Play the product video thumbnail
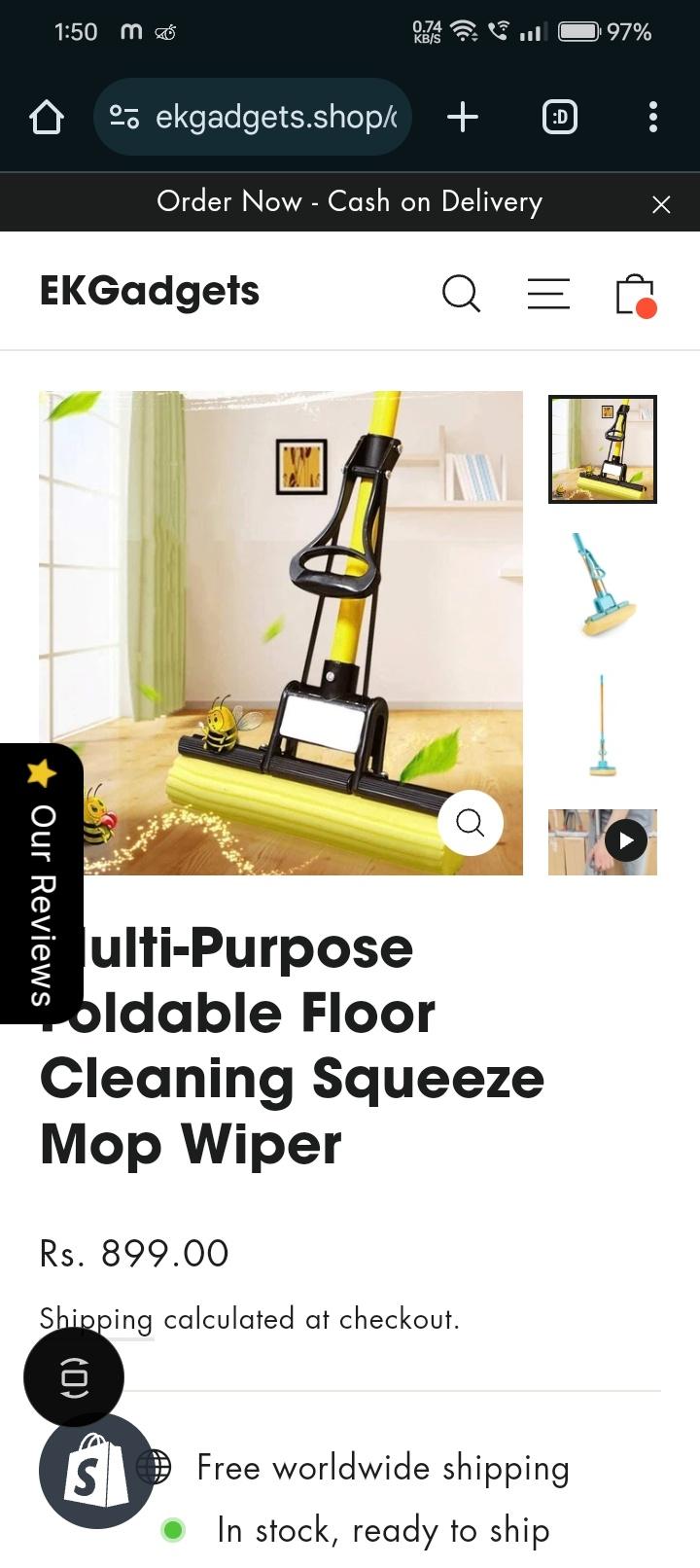The height and width of the screenshot is (1568, 700). click(x=625, y=840)
